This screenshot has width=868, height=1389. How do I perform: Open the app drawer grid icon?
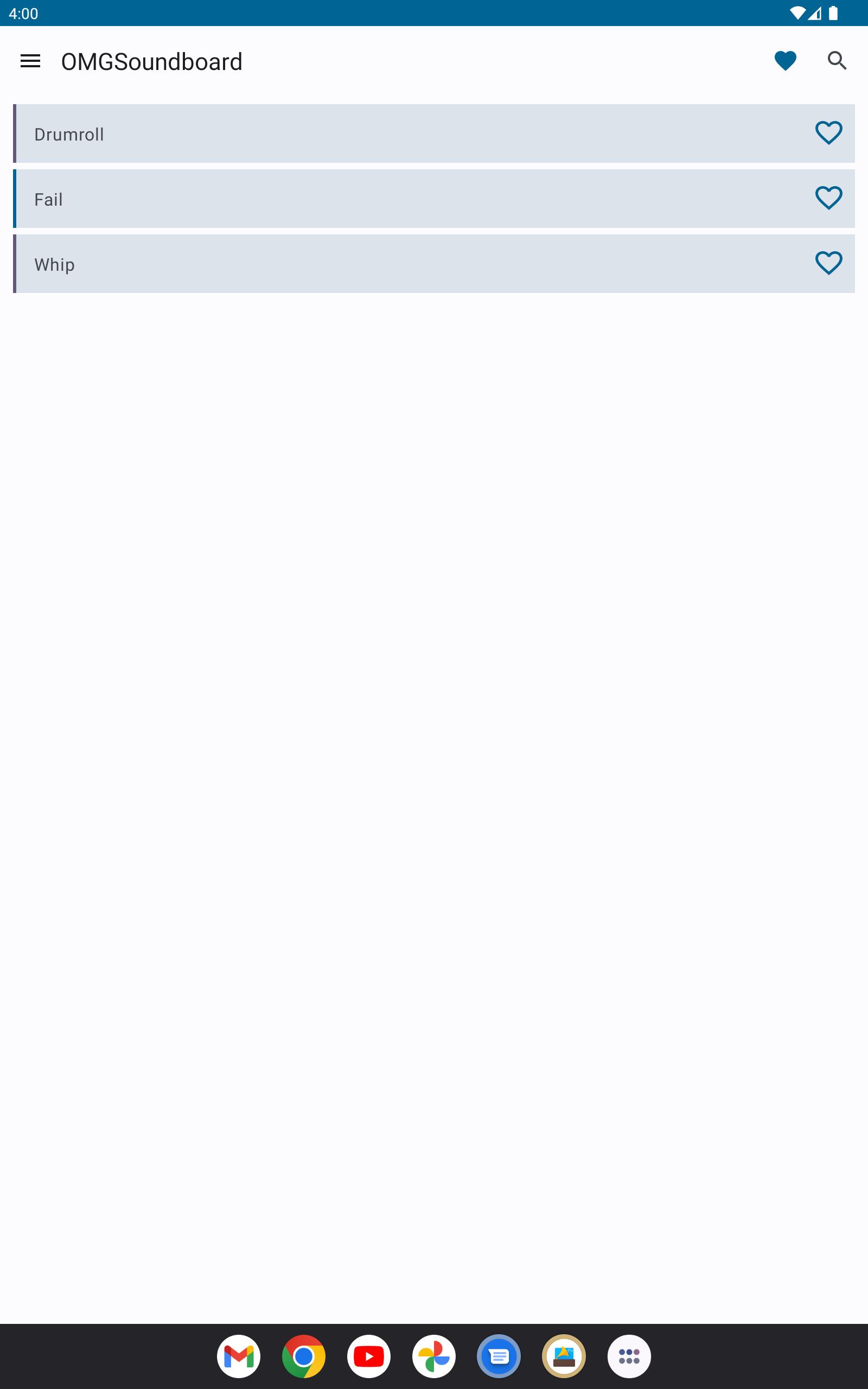pyautogui.click(x=629, y=1356)
